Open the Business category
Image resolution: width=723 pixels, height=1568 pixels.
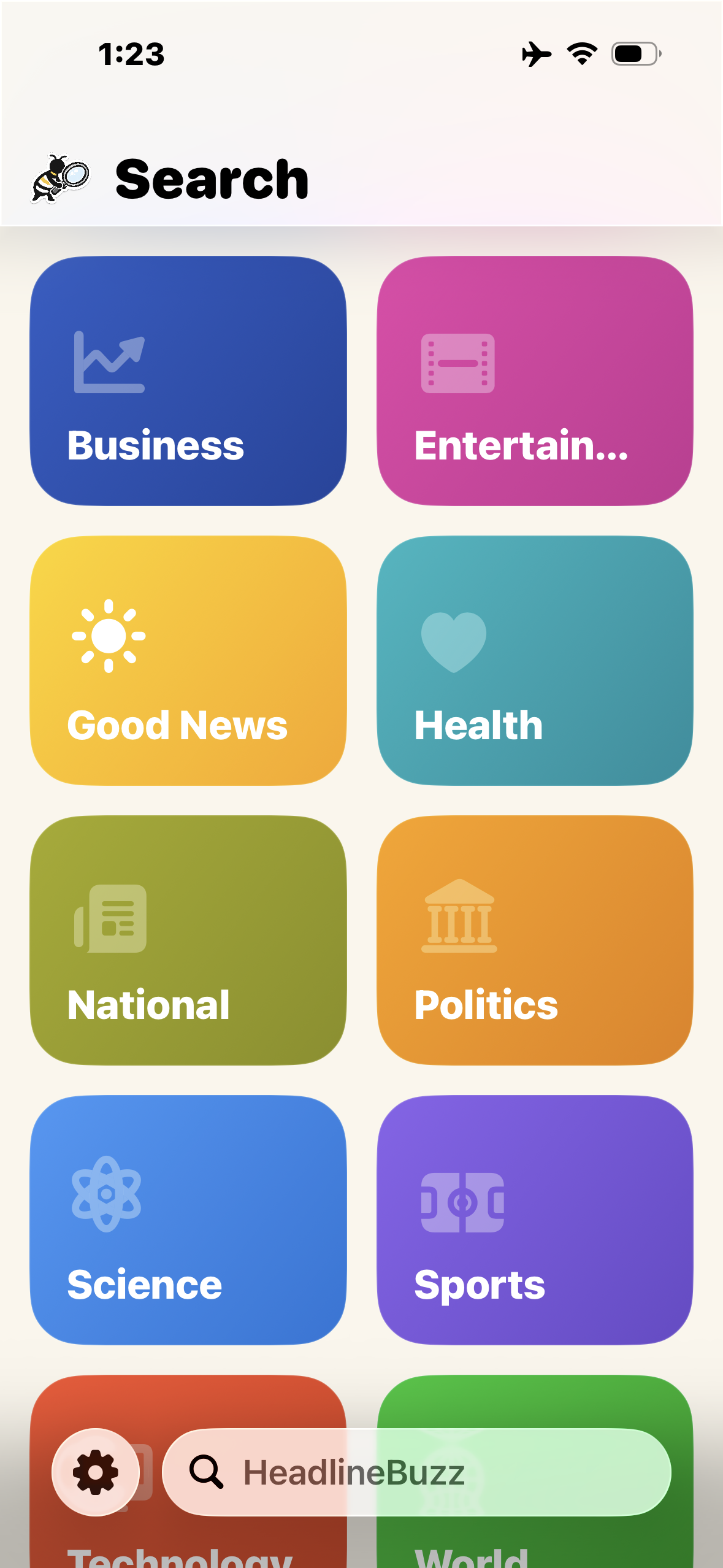pyautogui.click(x=187, y=380)
